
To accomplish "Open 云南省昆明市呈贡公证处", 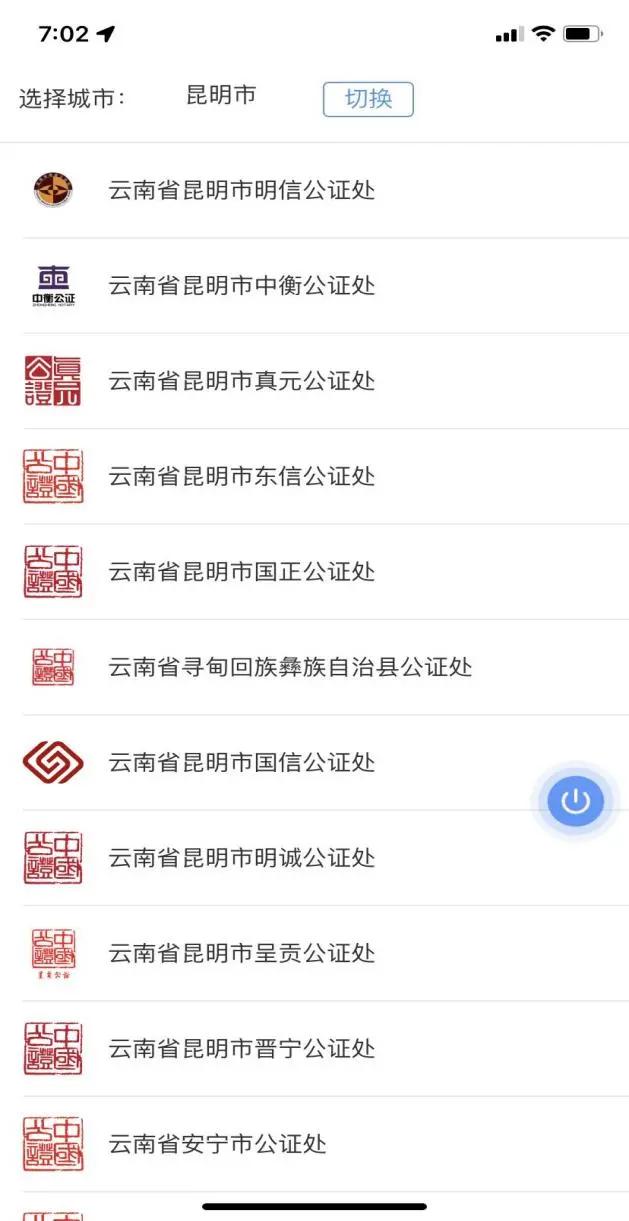I will point(314,953).
